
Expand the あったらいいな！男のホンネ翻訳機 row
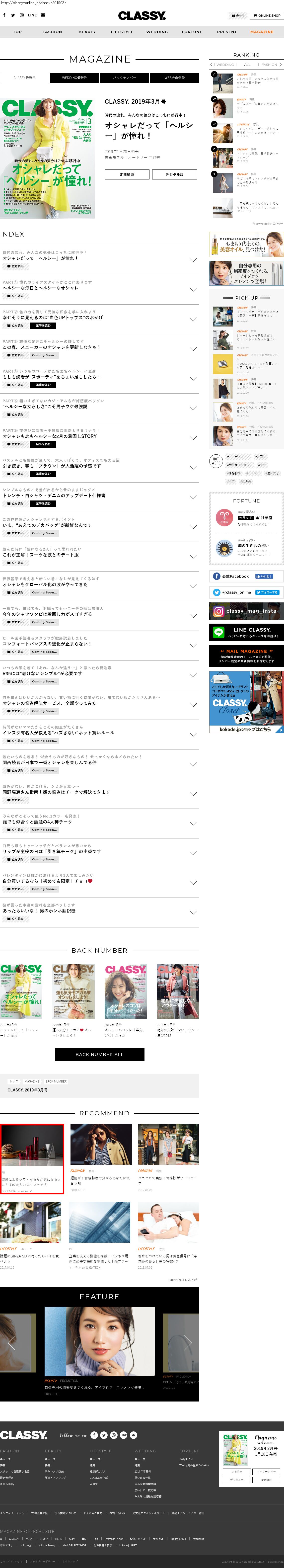(x=193, y=912)
